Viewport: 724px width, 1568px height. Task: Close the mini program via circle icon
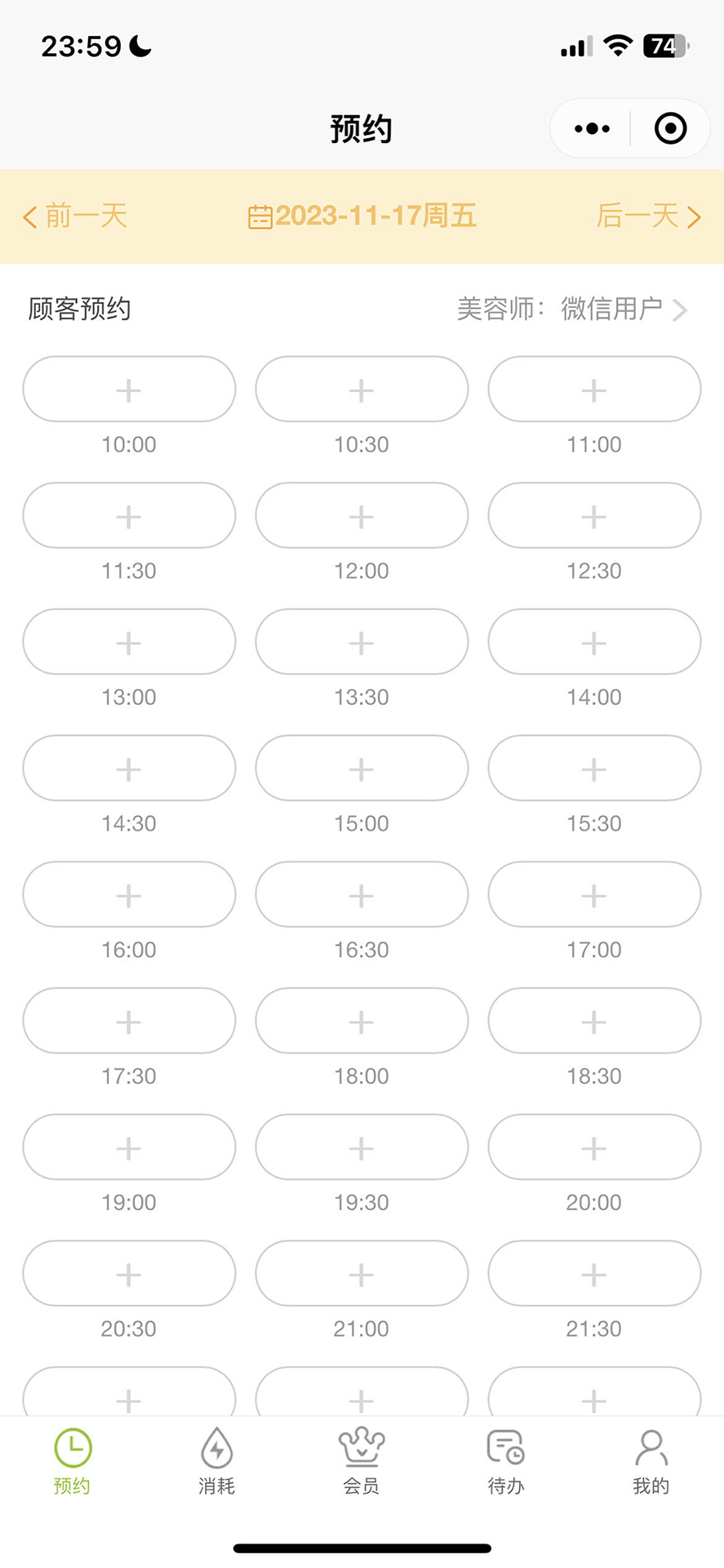pyautogui.click(x=670, y=129)
